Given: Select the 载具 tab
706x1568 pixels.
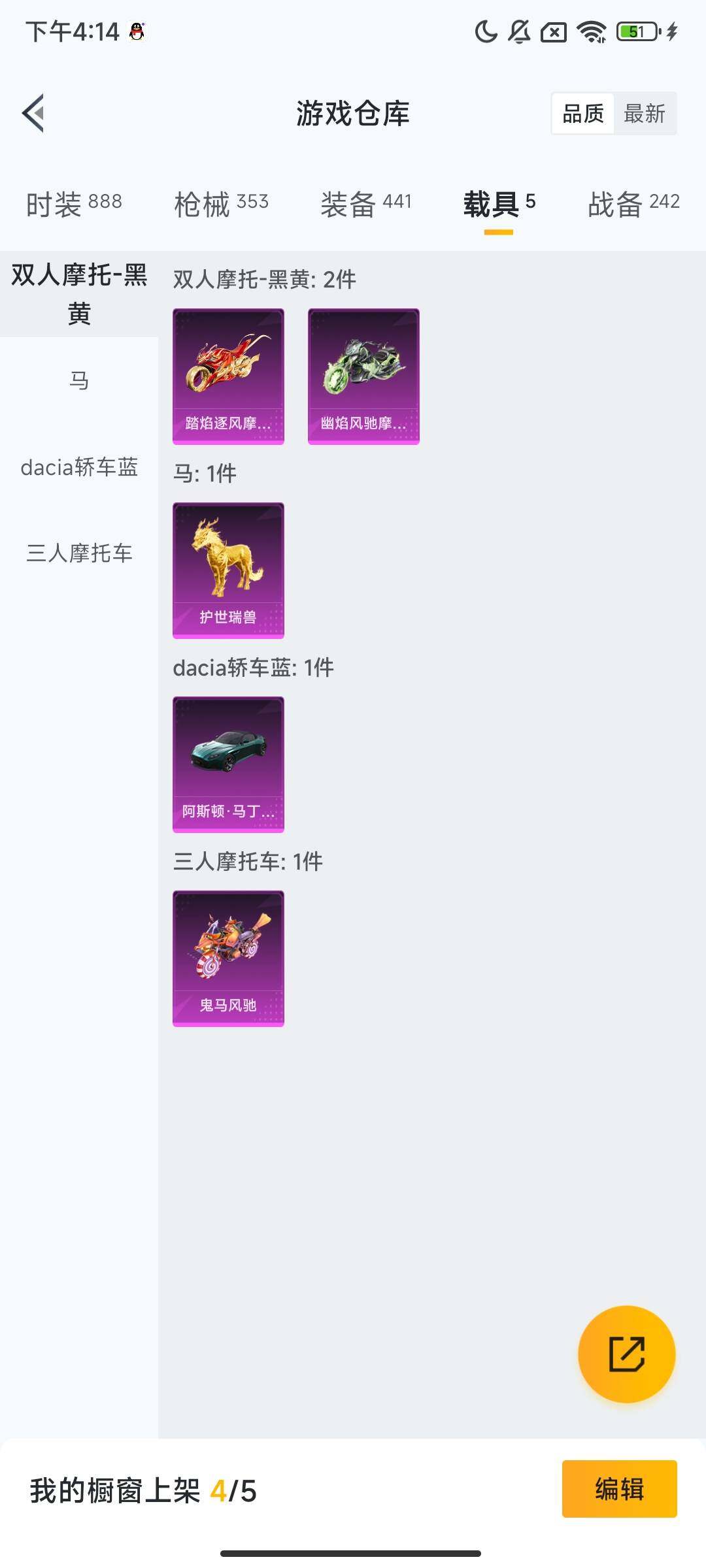Looking at the screenshot, I should point(499,204).
